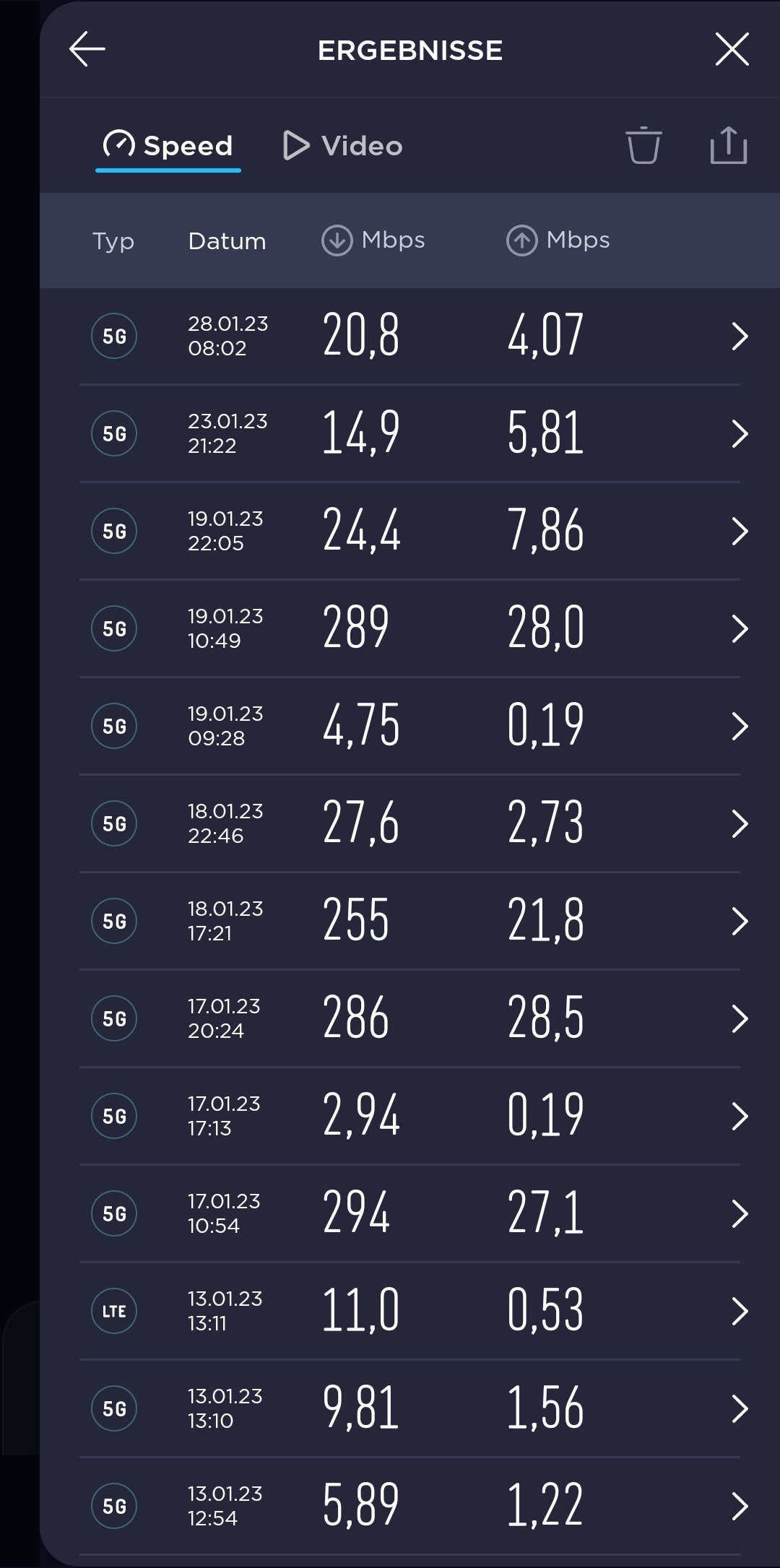780x1568 pixels.
Task: Share the results list
Action: tap(728, 145)
